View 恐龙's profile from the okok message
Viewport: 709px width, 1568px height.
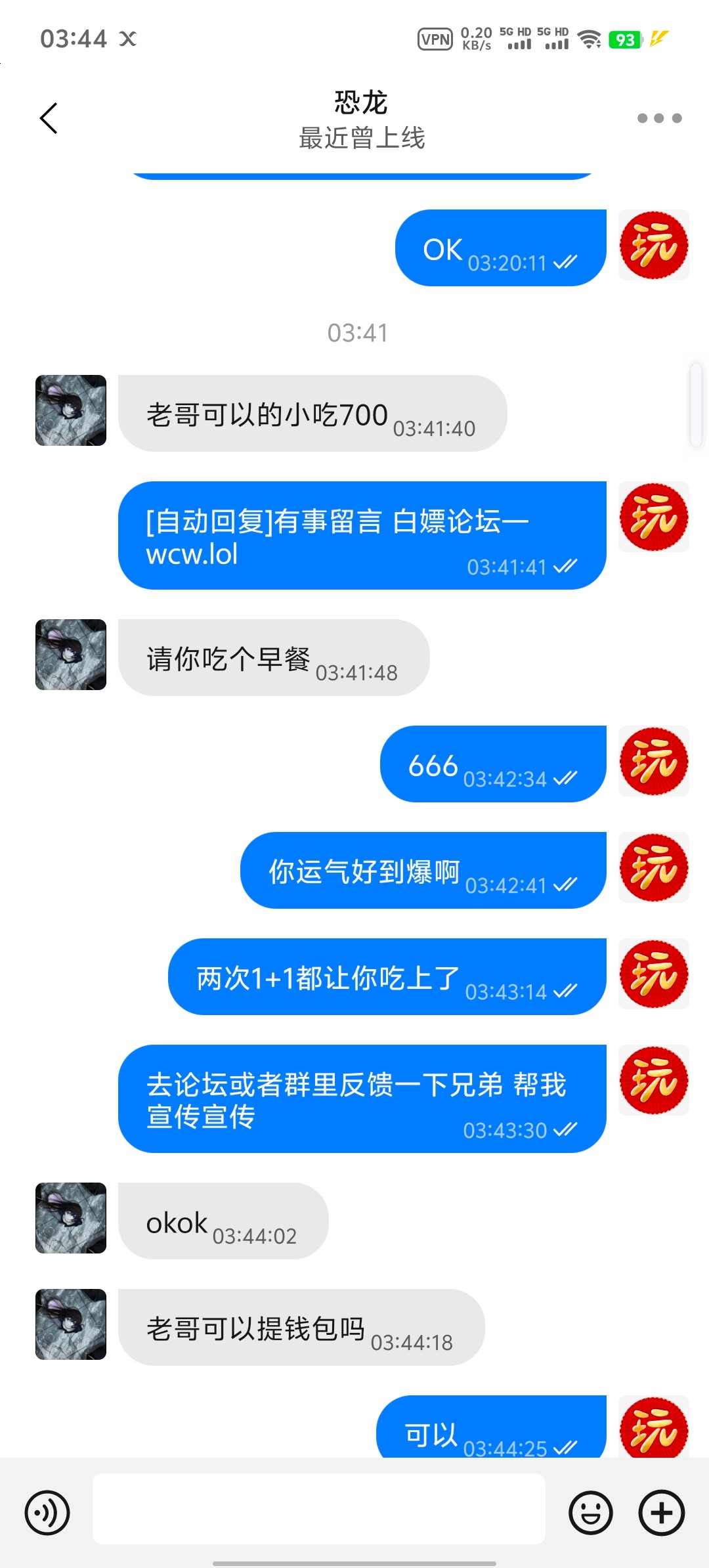(71, 1218)
